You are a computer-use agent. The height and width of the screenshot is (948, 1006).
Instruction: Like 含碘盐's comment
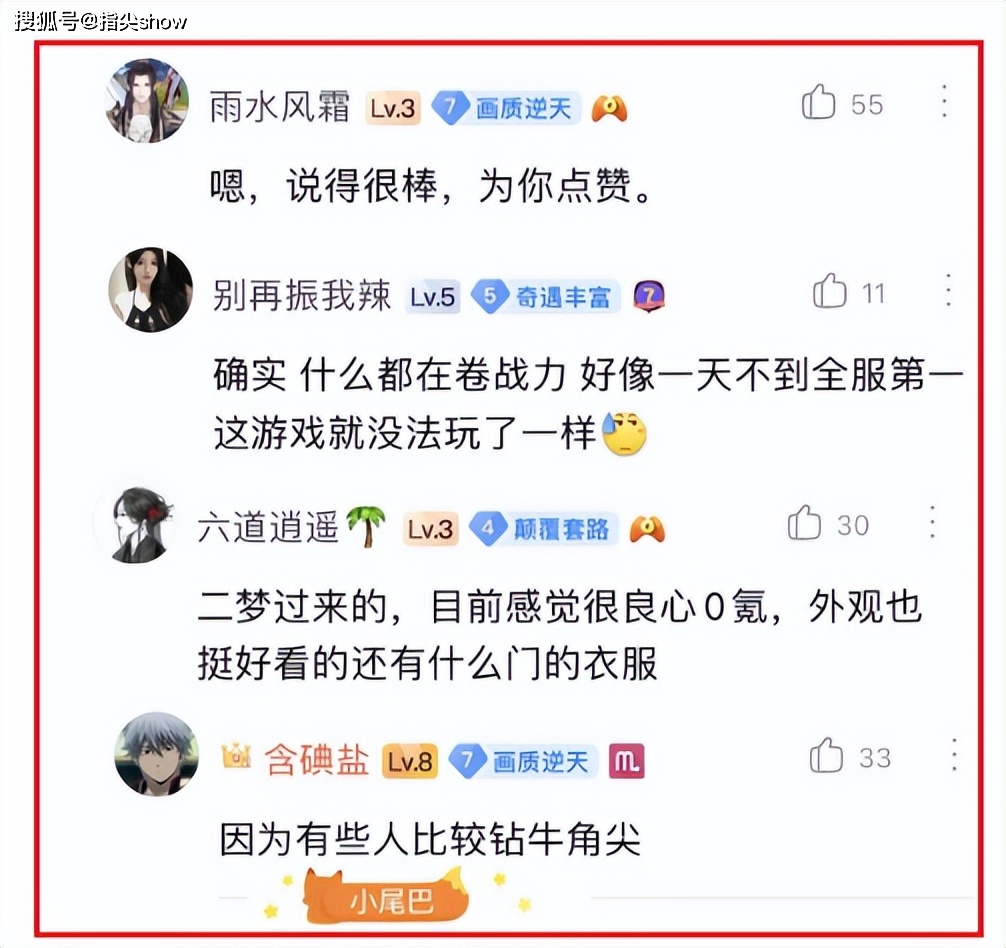[827, 756]
